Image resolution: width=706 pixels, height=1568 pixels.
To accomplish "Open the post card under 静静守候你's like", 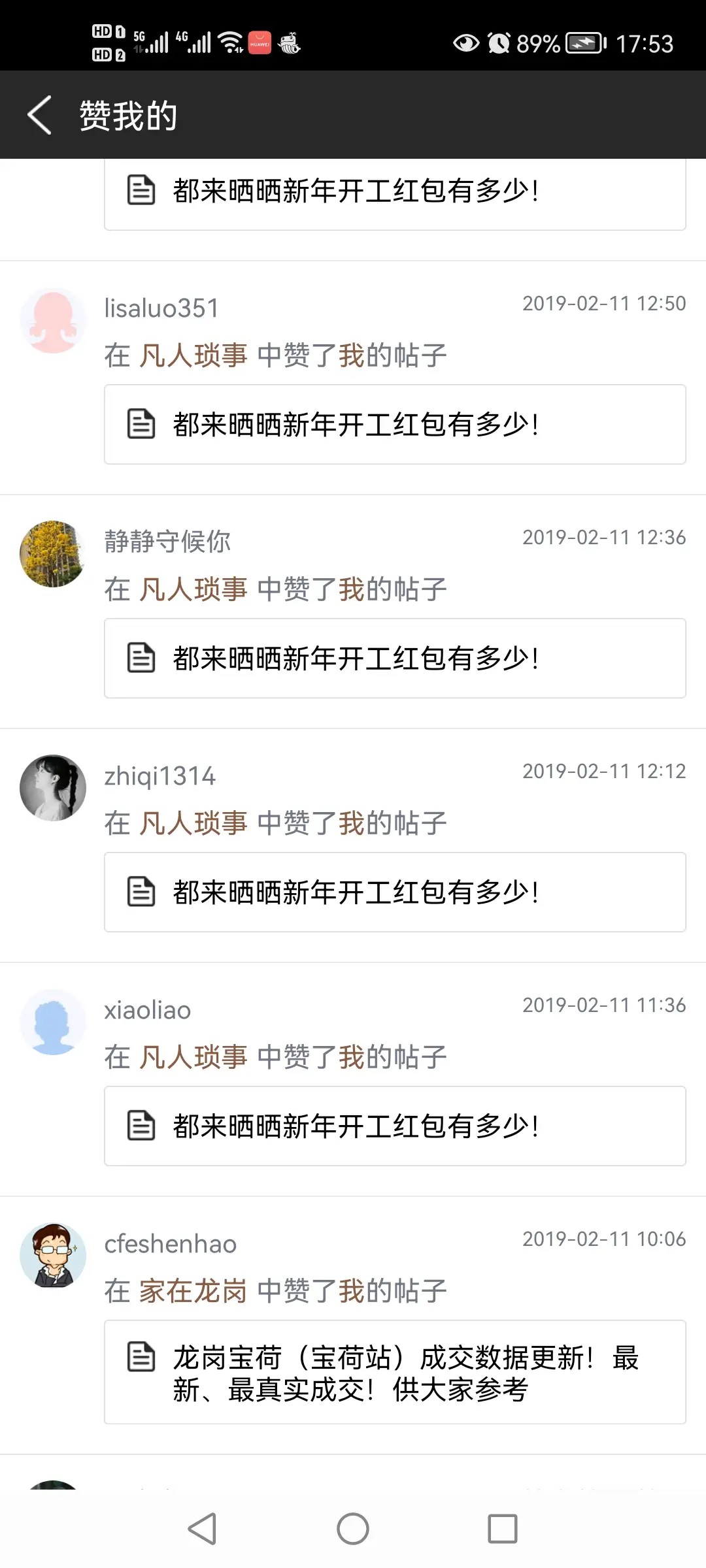I will pos(395,659).
